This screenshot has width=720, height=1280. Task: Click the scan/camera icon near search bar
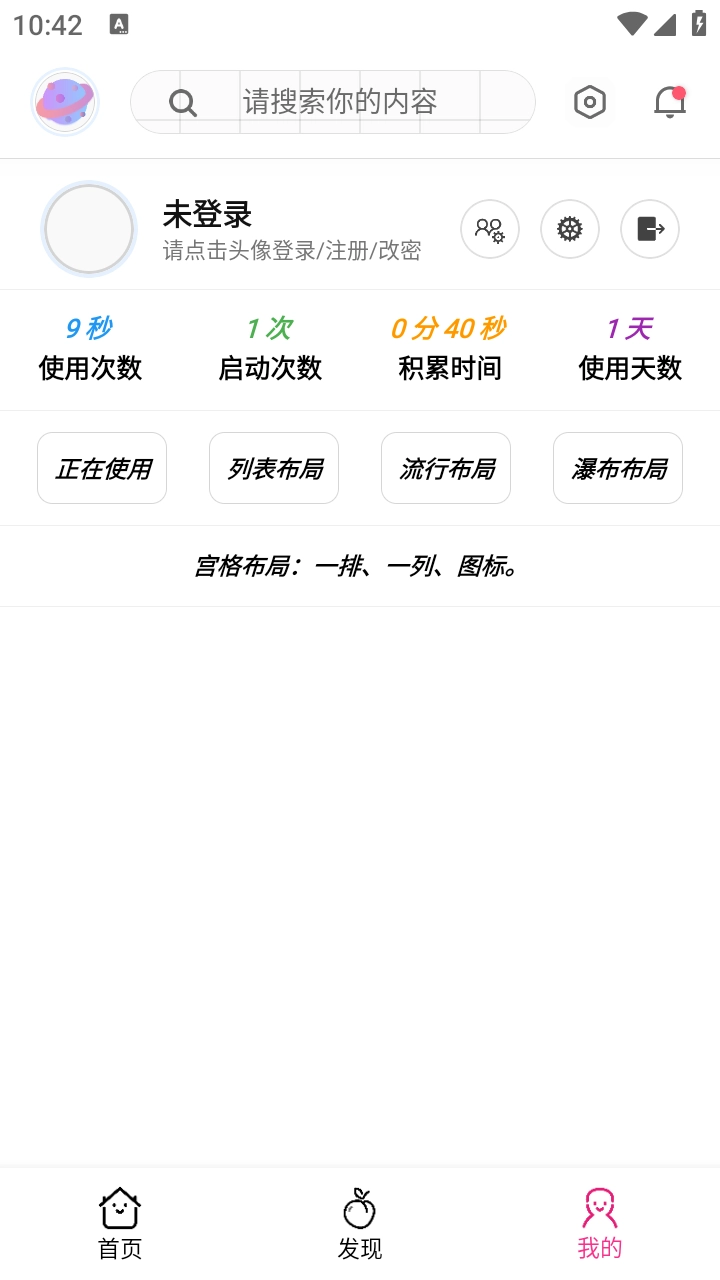tap(590, 101)
